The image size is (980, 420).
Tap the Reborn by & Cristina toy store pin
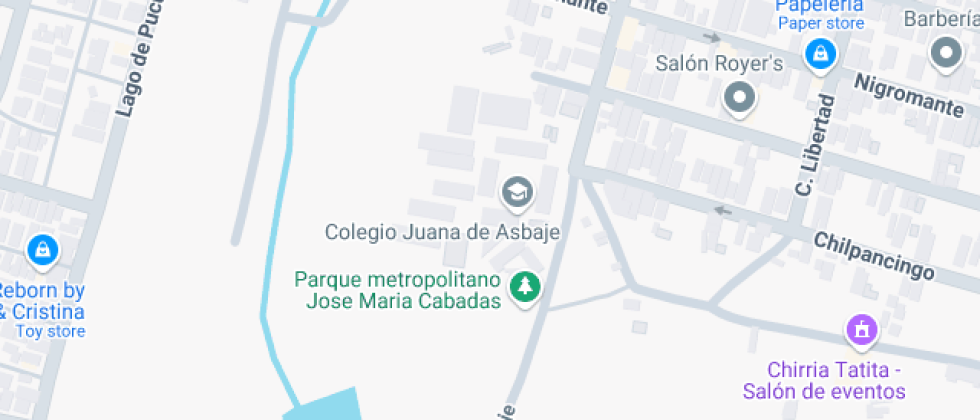point(42,250)
